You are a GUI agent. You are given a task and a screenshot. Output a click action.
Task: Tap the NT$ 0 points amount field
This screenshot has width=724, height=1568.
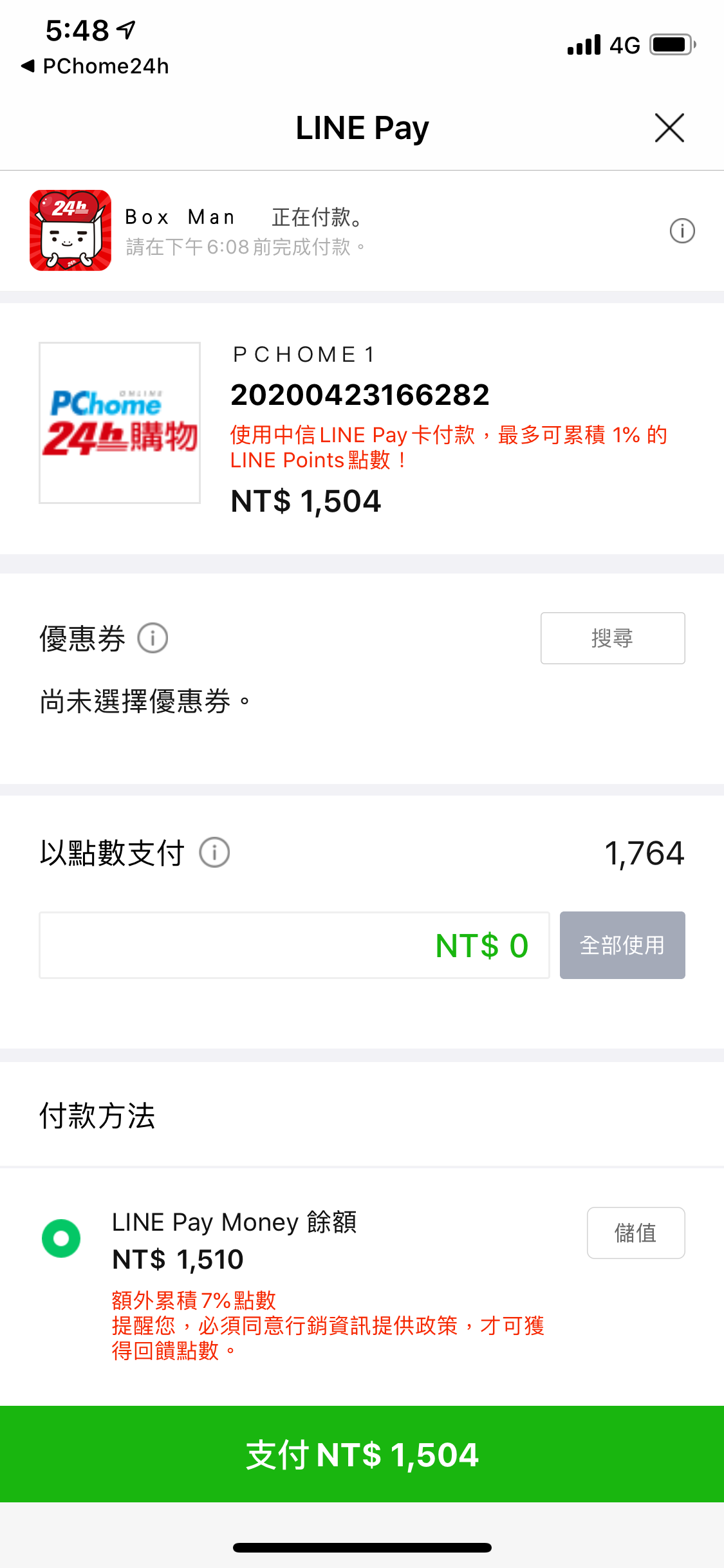[294, 945]
